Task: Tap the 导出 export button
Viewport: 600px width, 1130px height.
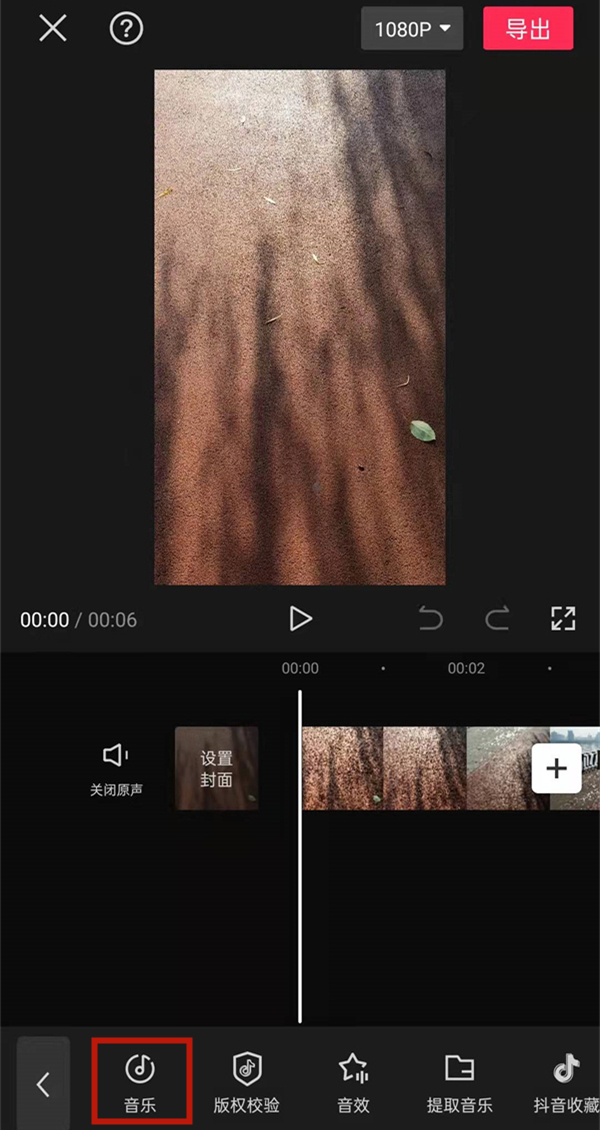Action: click(528, 29)
